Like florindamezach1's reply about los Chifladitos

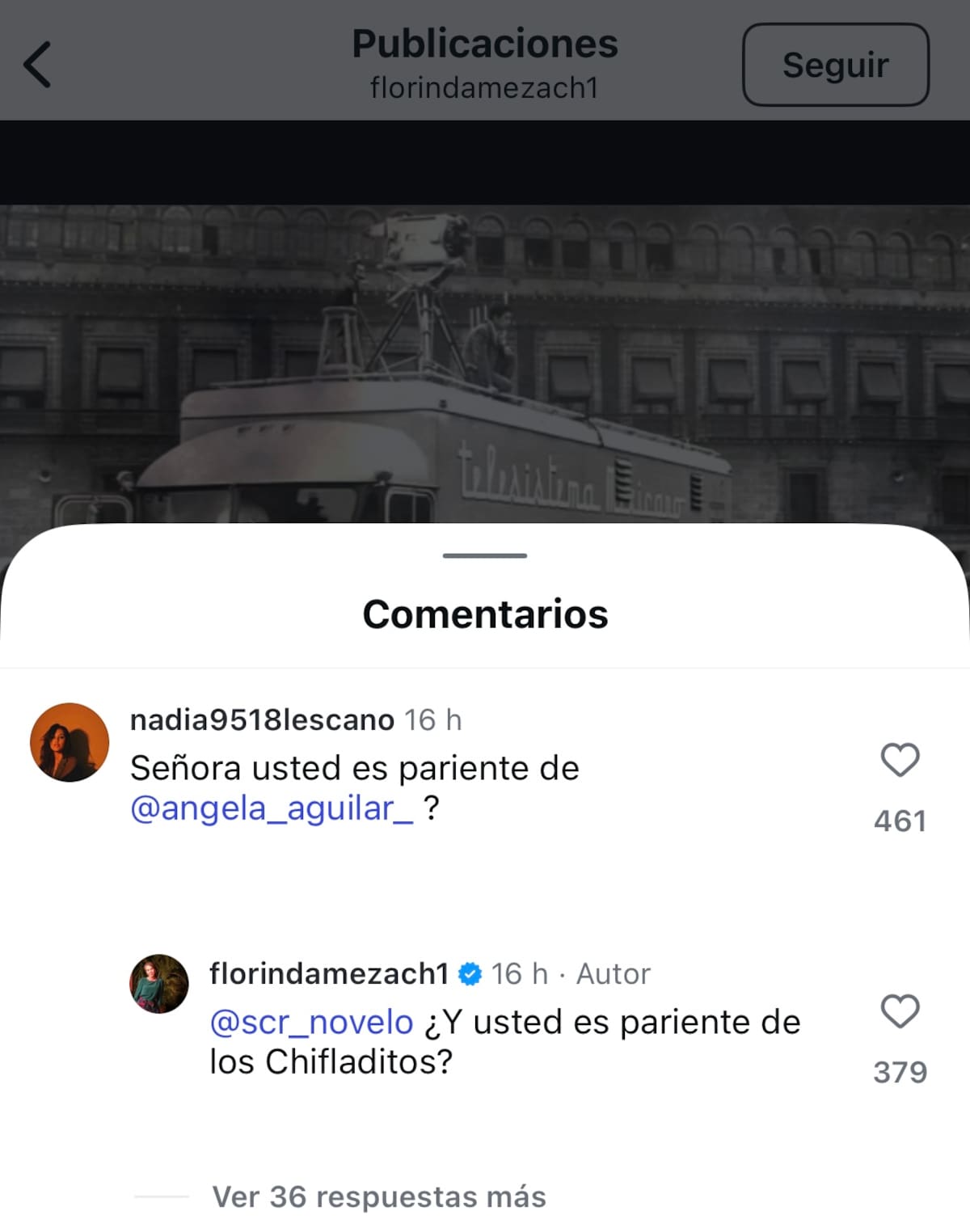tap(900, 1012)
